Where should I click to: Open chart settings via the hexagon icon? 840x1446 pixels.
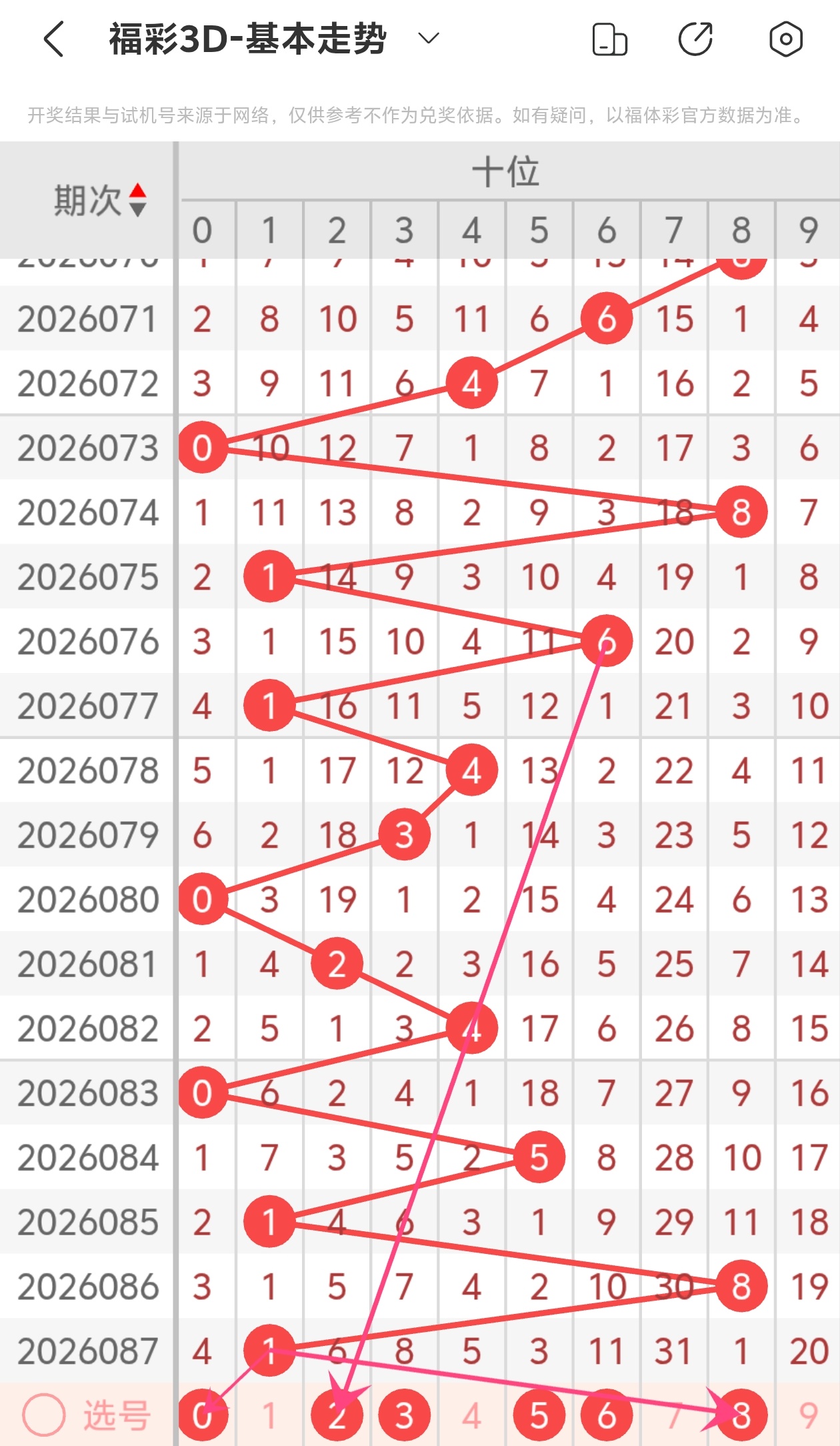tap(785, 39)
